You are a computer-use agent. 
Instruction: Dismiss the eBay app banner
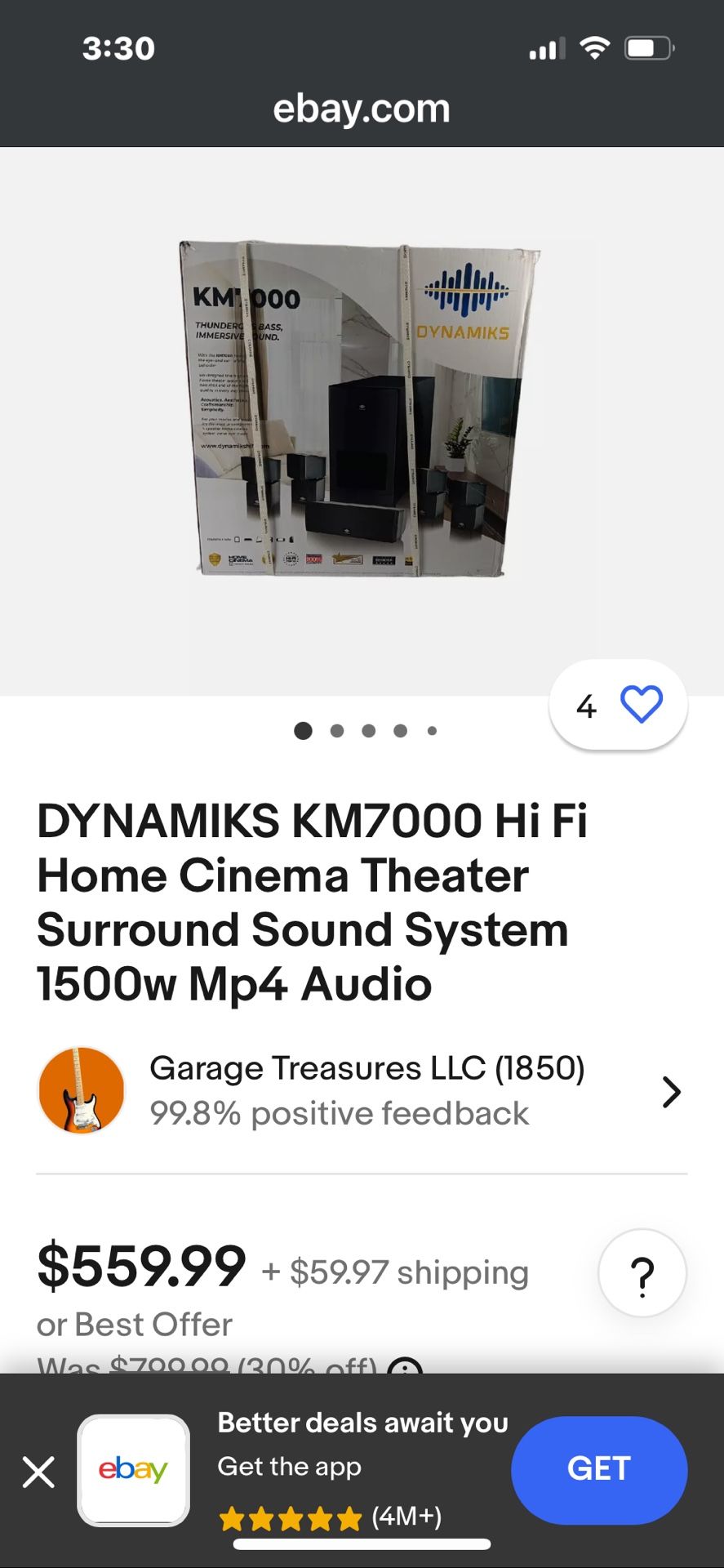[38, 1472]
